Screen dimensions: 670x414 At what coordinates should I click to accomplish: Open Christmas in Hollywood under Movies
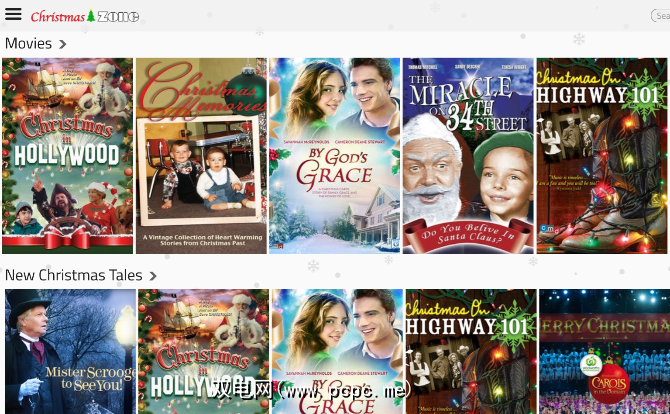click(68, 155)
